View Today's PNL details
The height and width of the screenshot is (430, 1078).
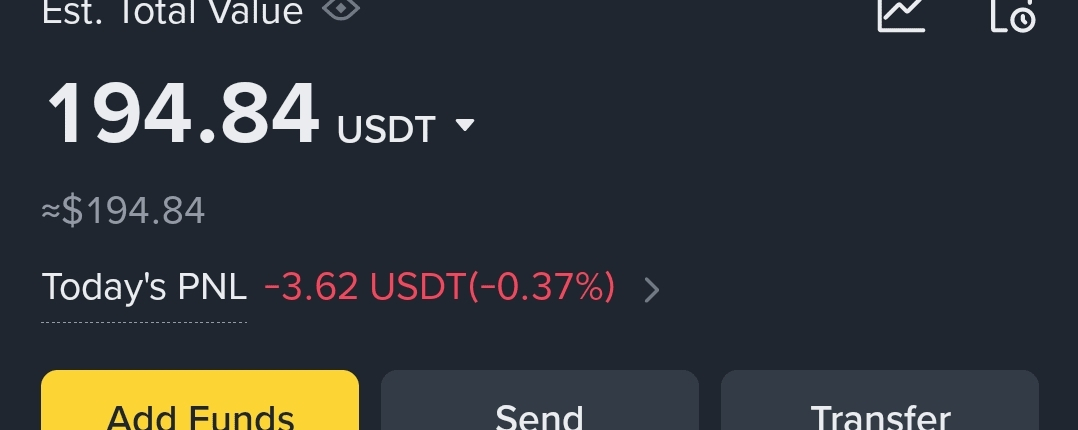click(651, 290)
